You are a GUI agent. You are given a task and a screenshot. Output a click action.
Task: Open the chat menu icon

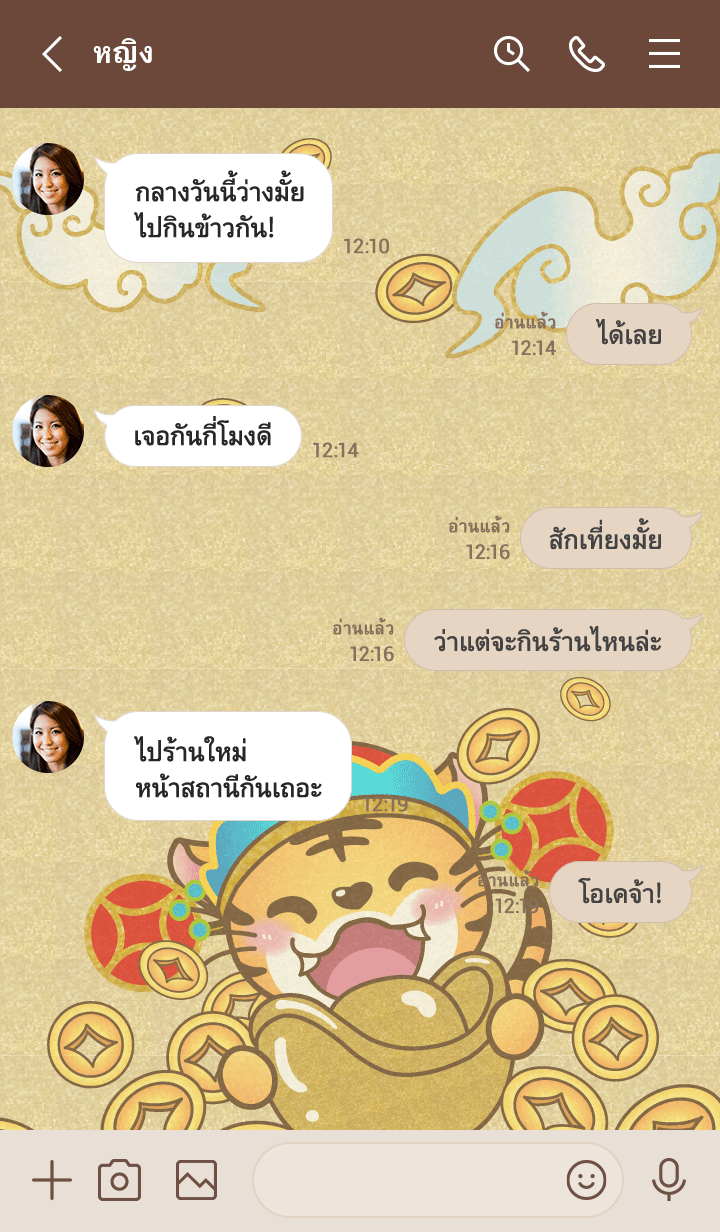[x=664, y=54]
